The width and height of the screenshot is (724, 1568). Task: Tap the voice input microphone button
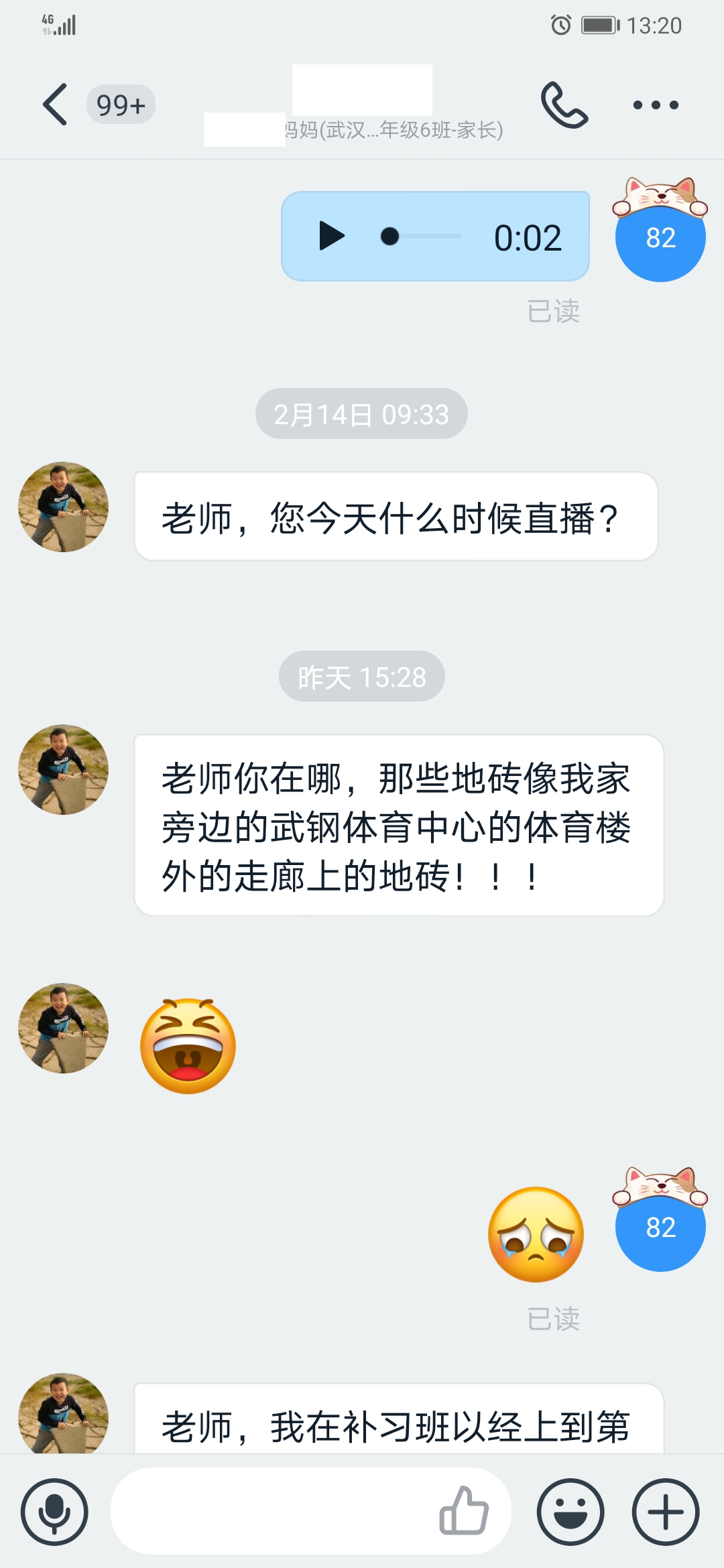(54, 1512)
